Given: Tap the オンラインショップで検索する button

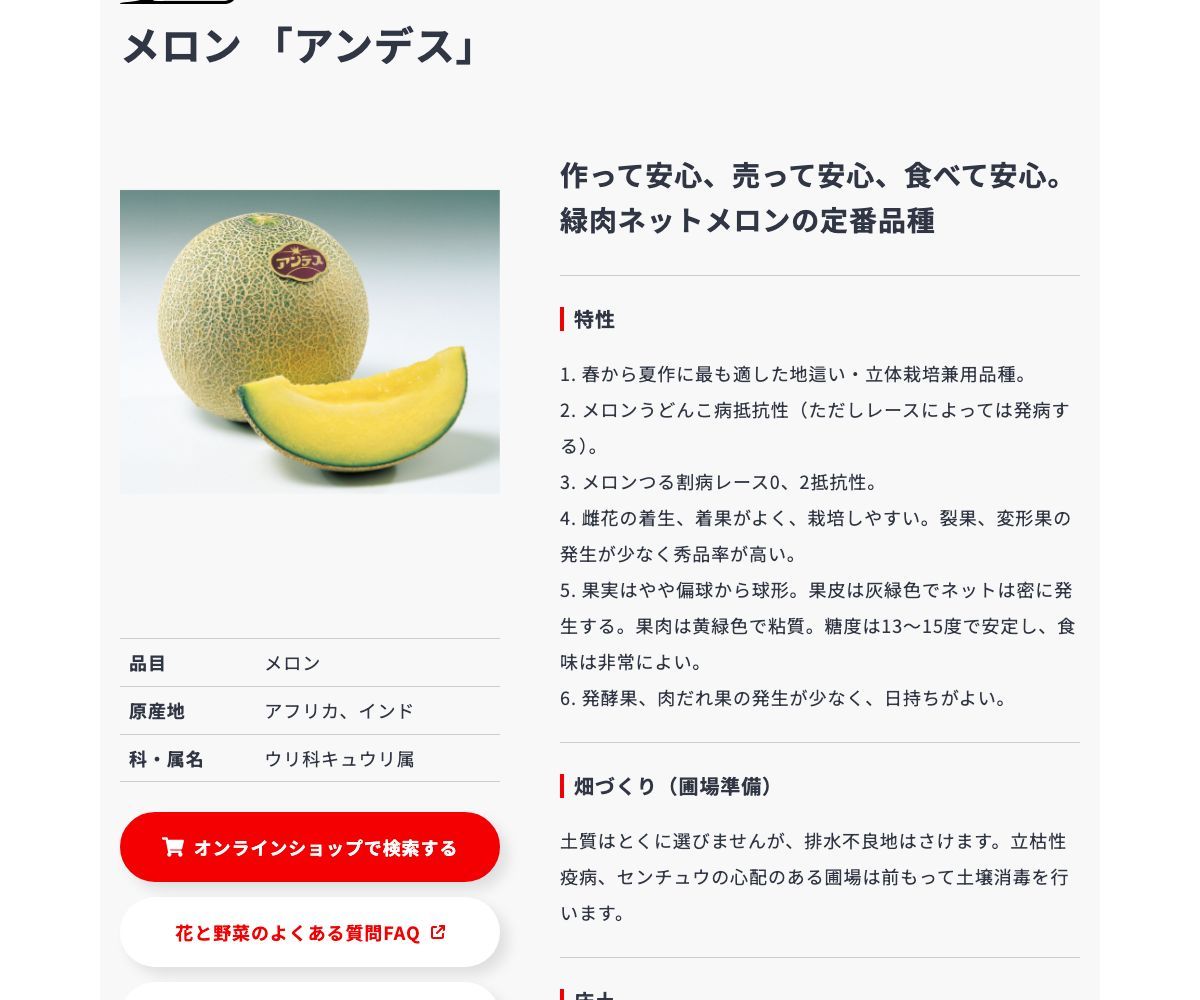Looking at the screenshot, I should pyautogui.click(x=310, y=847).
